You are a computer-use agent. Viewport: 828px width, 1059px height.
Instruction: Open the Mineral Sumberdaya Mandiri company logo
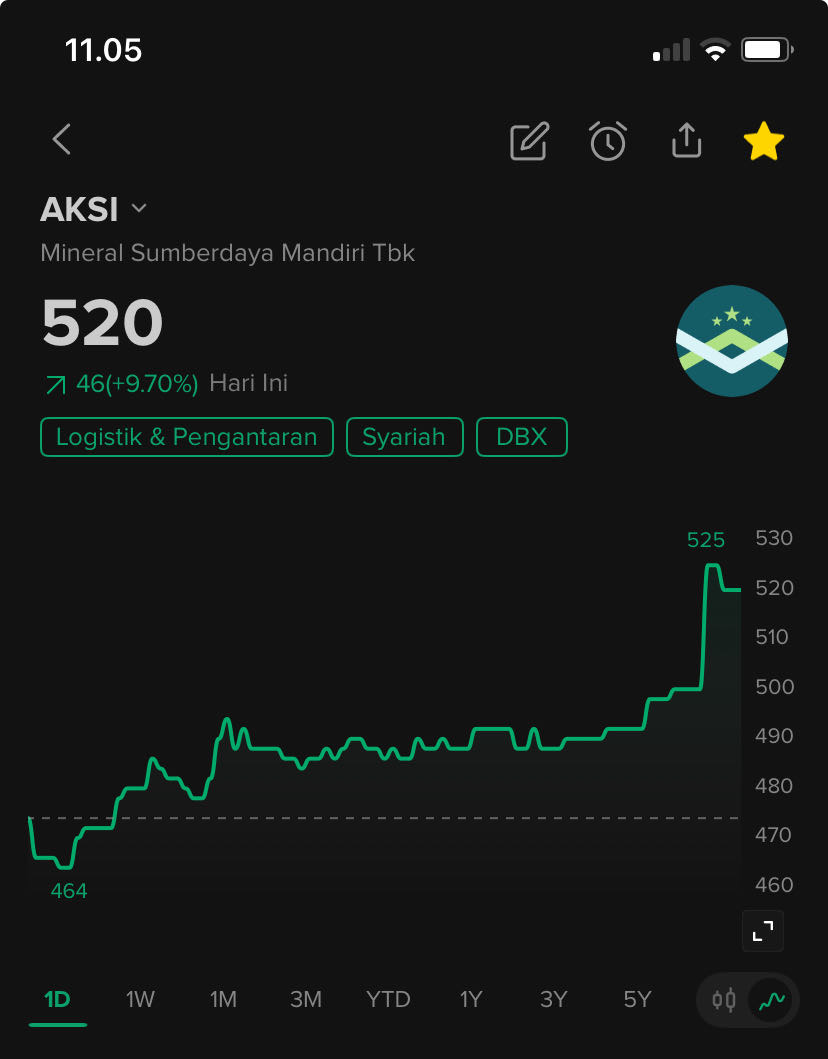click(731, 341)
